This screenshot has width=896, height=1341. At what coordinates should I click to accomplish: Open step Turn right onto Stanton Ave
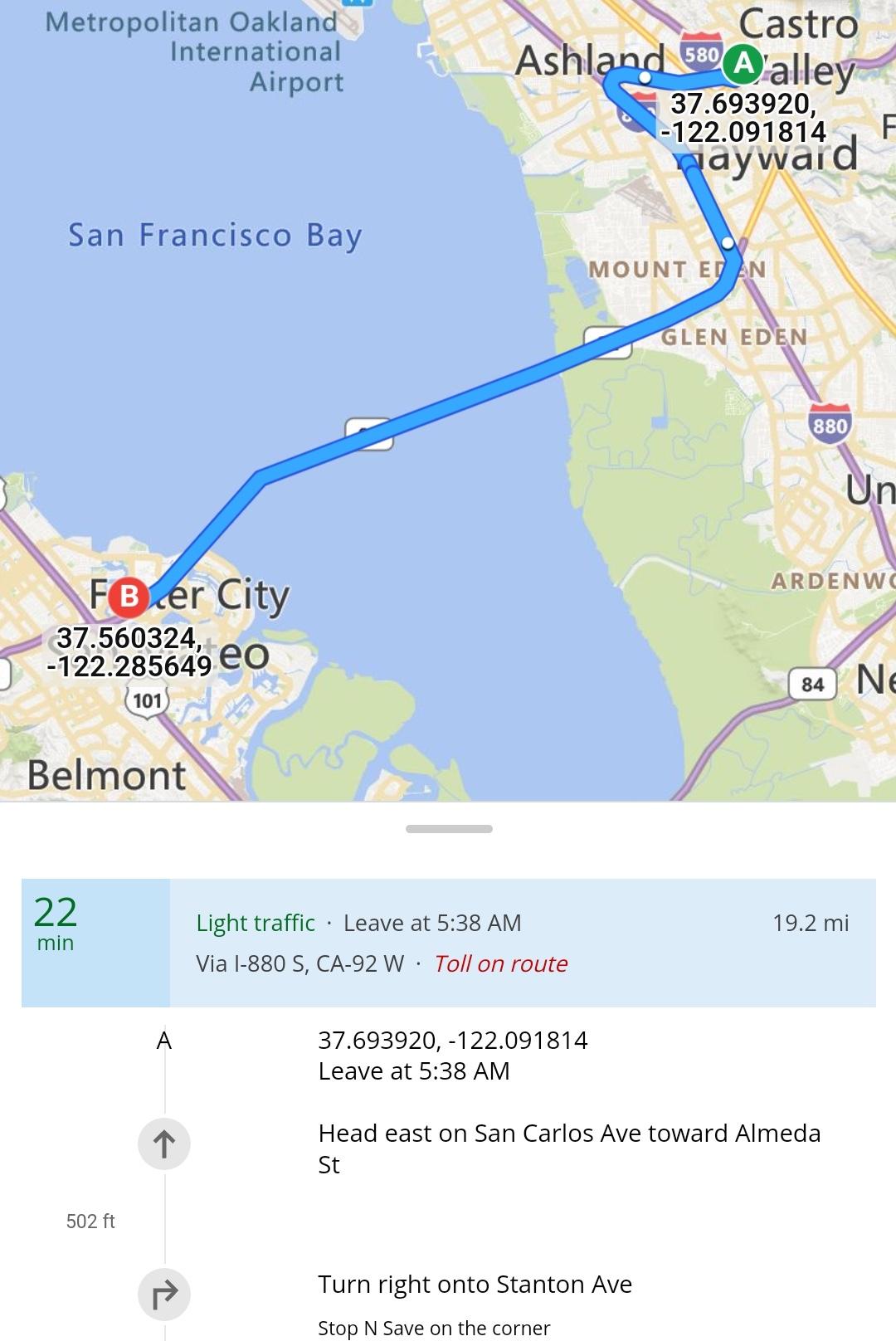click(475, 1285)
